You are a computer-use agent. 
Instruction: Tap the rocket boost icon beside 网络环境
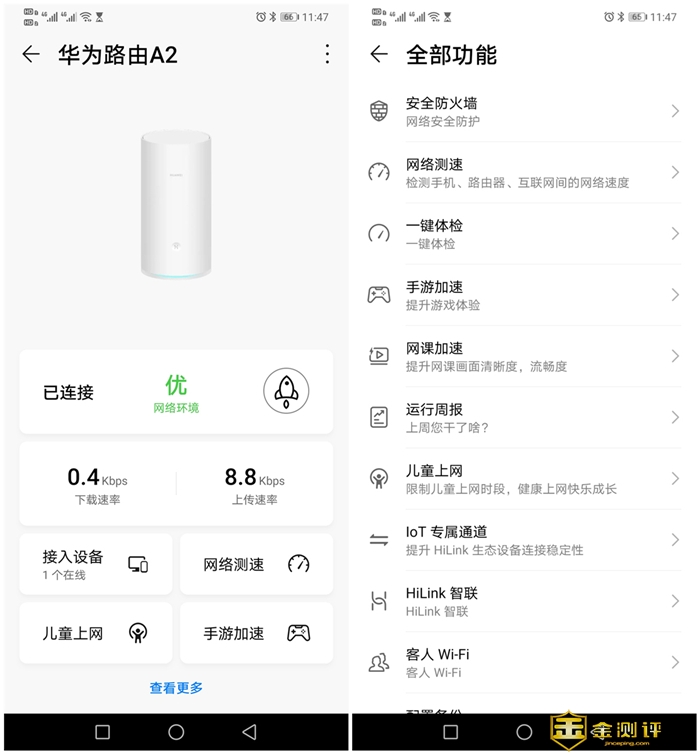(285, 391)
